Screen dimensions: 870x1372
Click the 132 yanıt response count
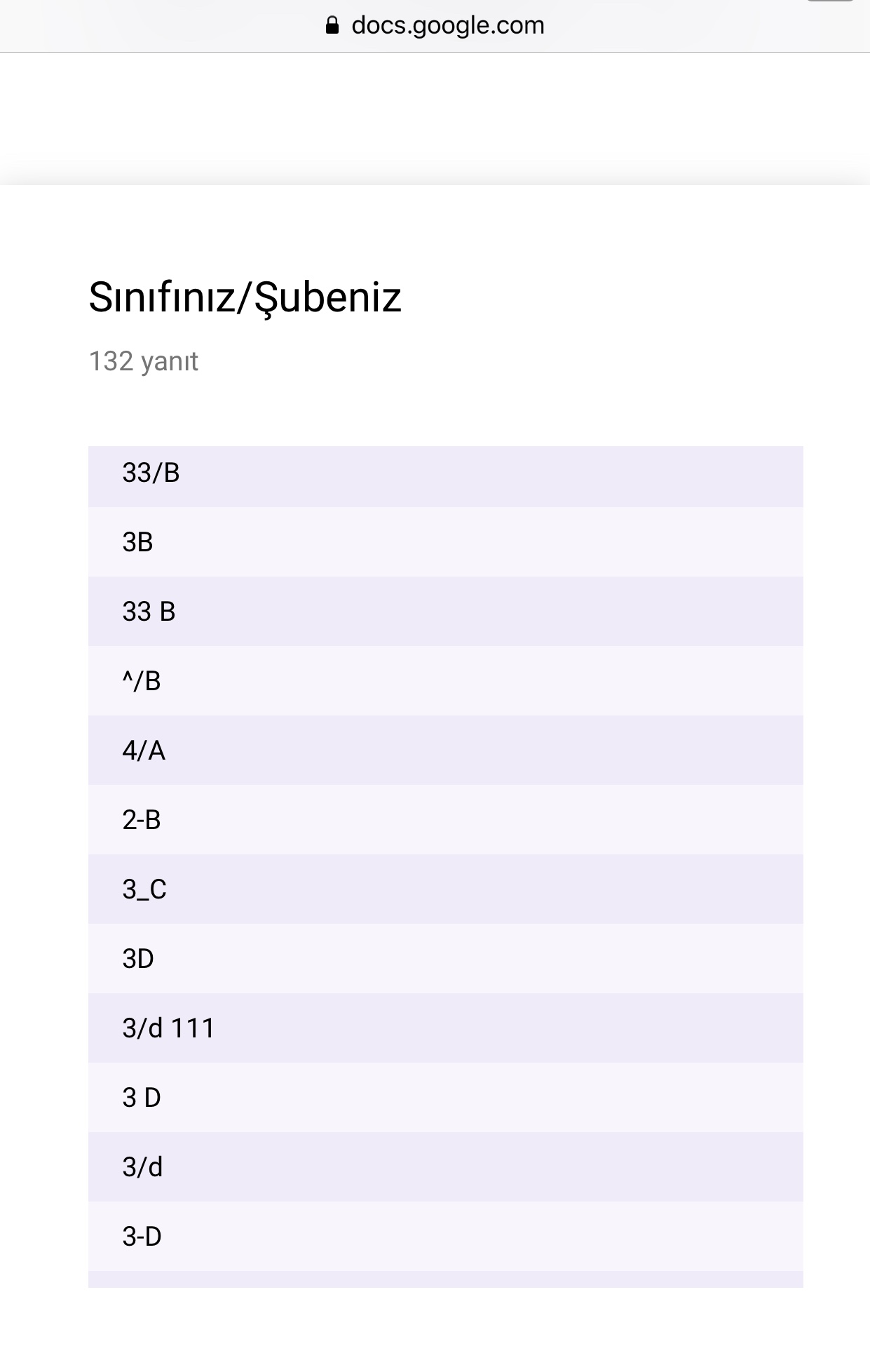click(x=143, y=362)
